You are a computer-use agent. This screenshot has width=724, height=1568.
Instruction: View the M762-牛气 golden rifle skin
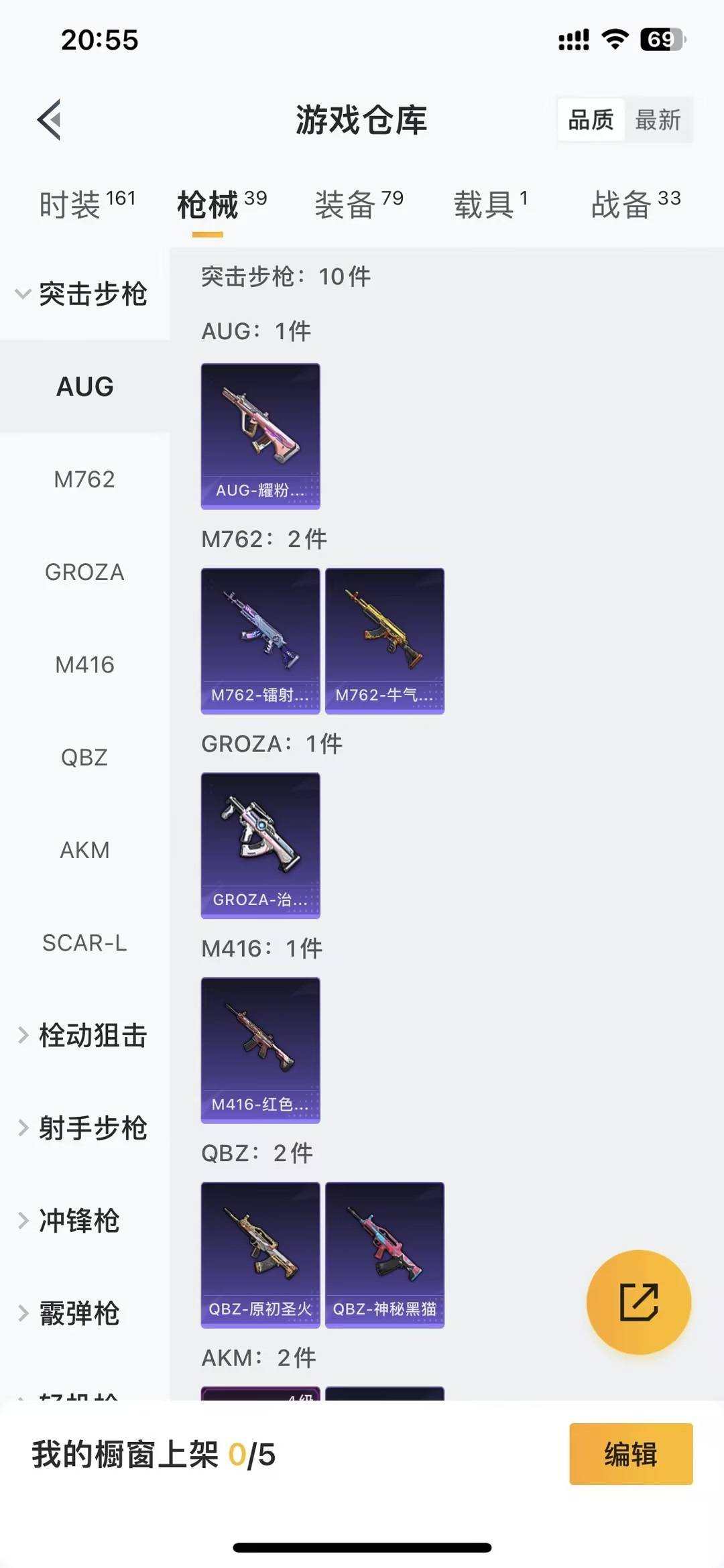[x=384, y=641]
